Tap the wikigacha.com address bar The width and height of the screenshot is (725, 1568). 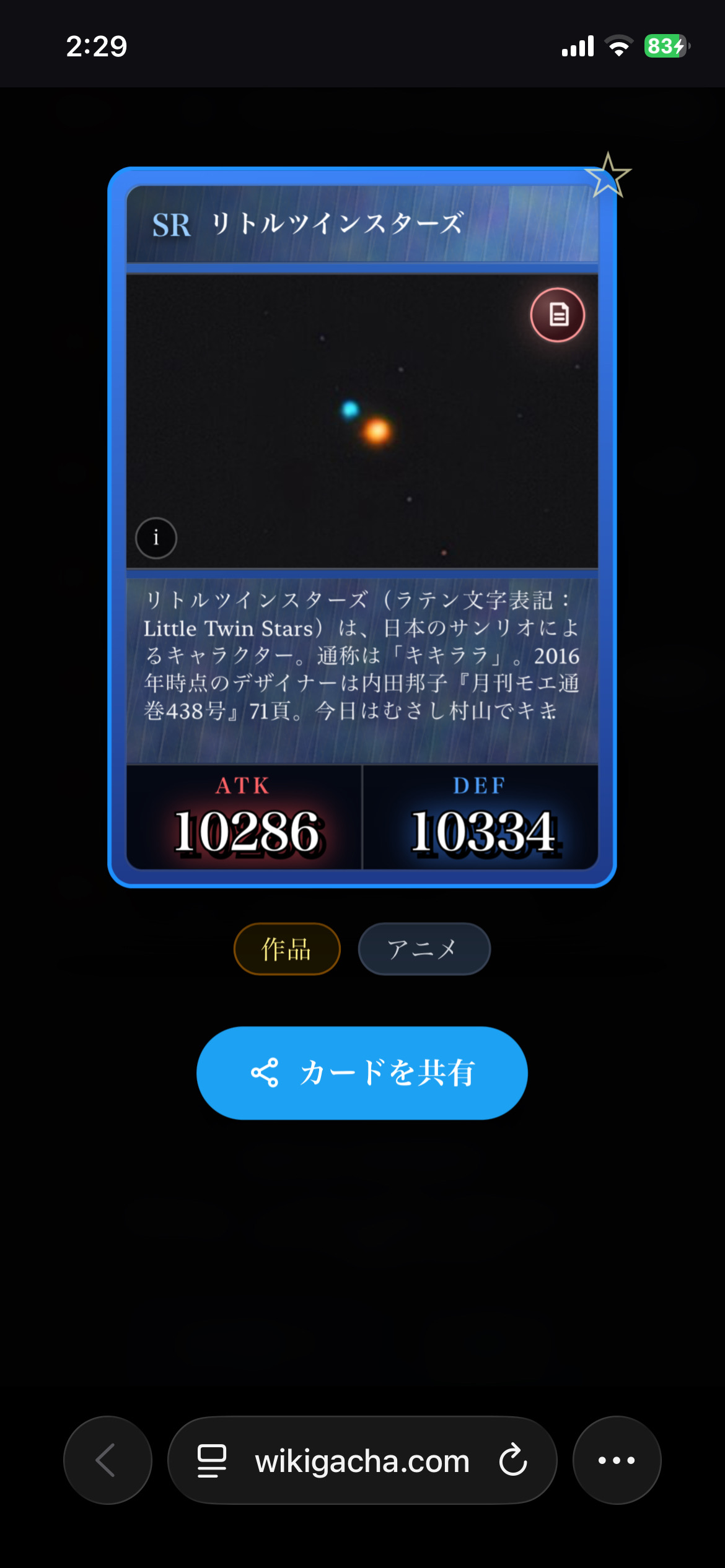[x=362, y=1461]
